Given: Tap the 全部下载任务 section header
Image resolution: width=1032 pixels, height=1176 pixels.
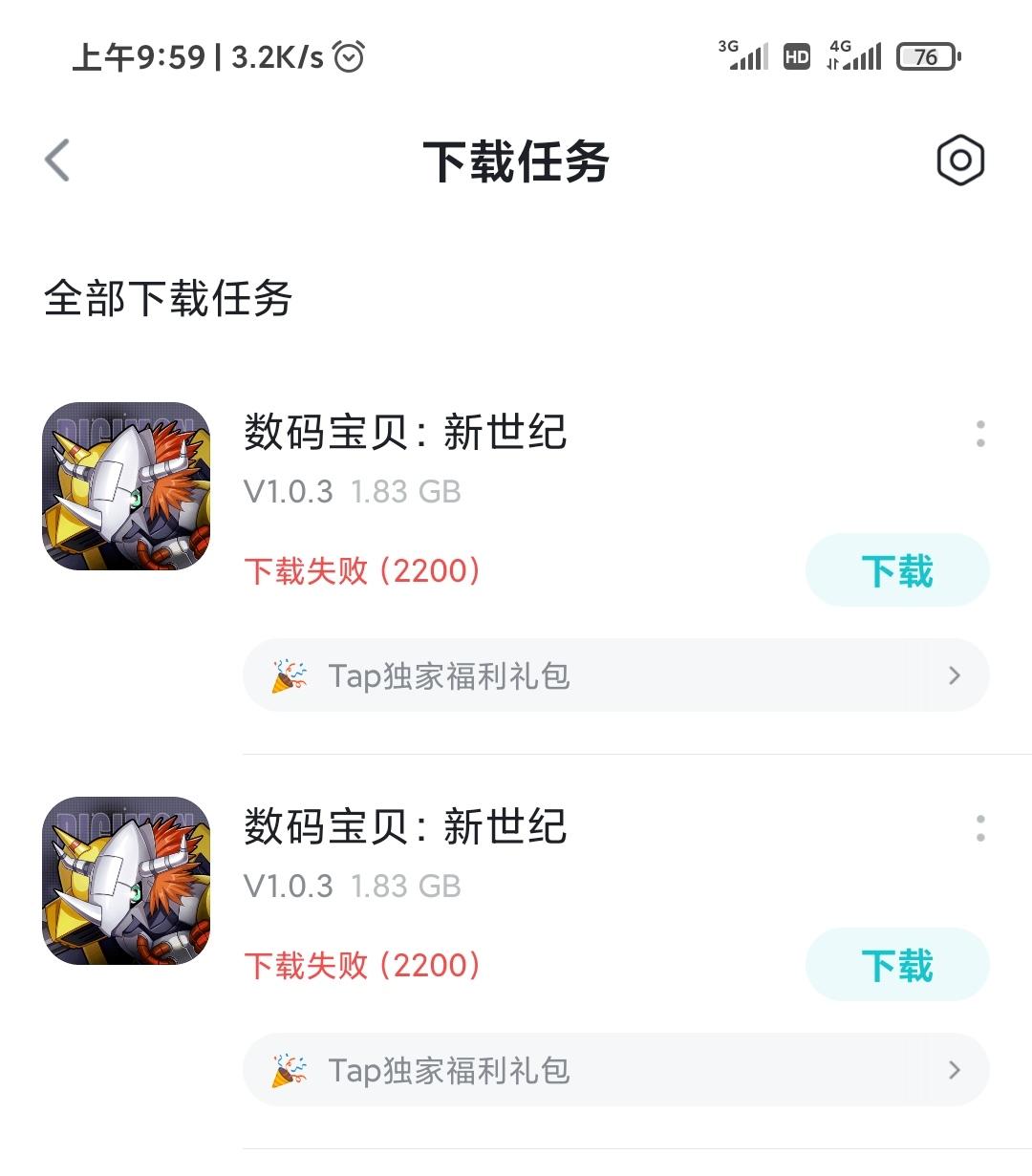Looking at the screenshot, I should tap(168, 298).
